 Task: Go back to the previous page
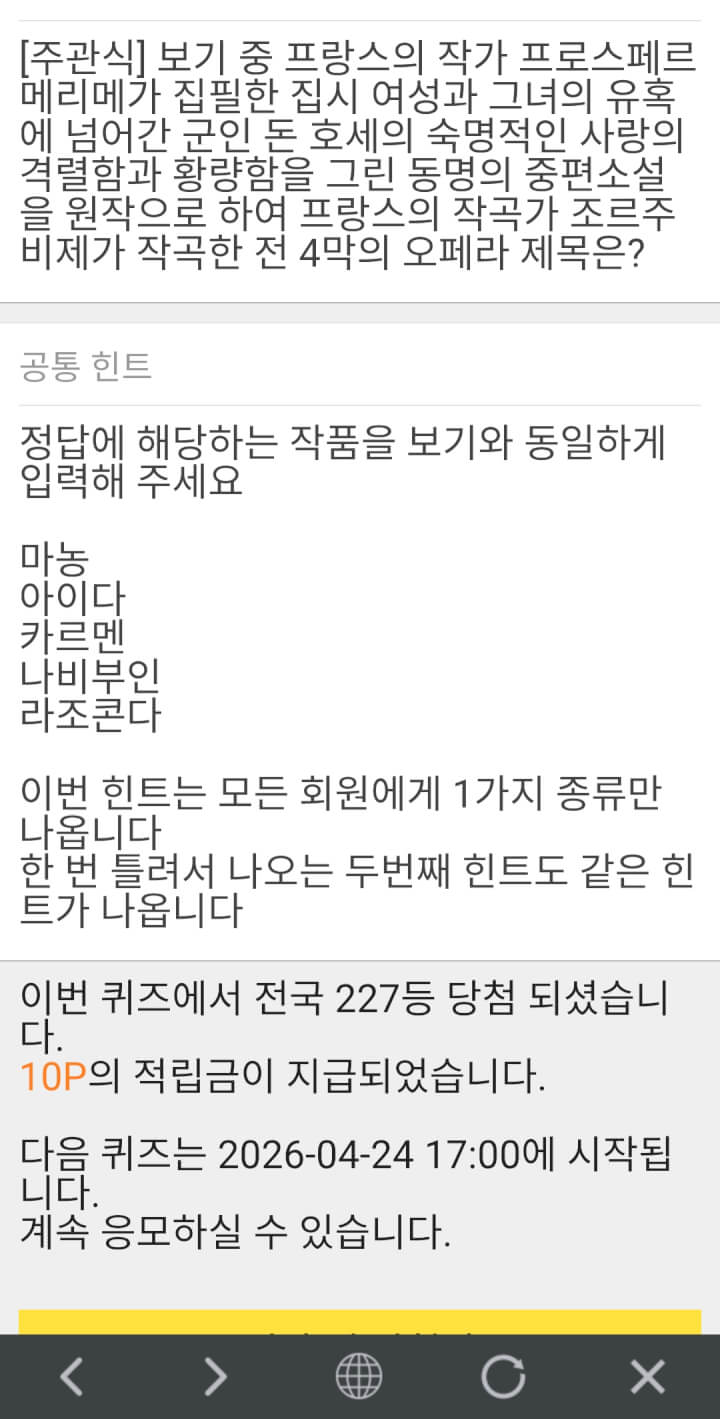[71, 1377]
